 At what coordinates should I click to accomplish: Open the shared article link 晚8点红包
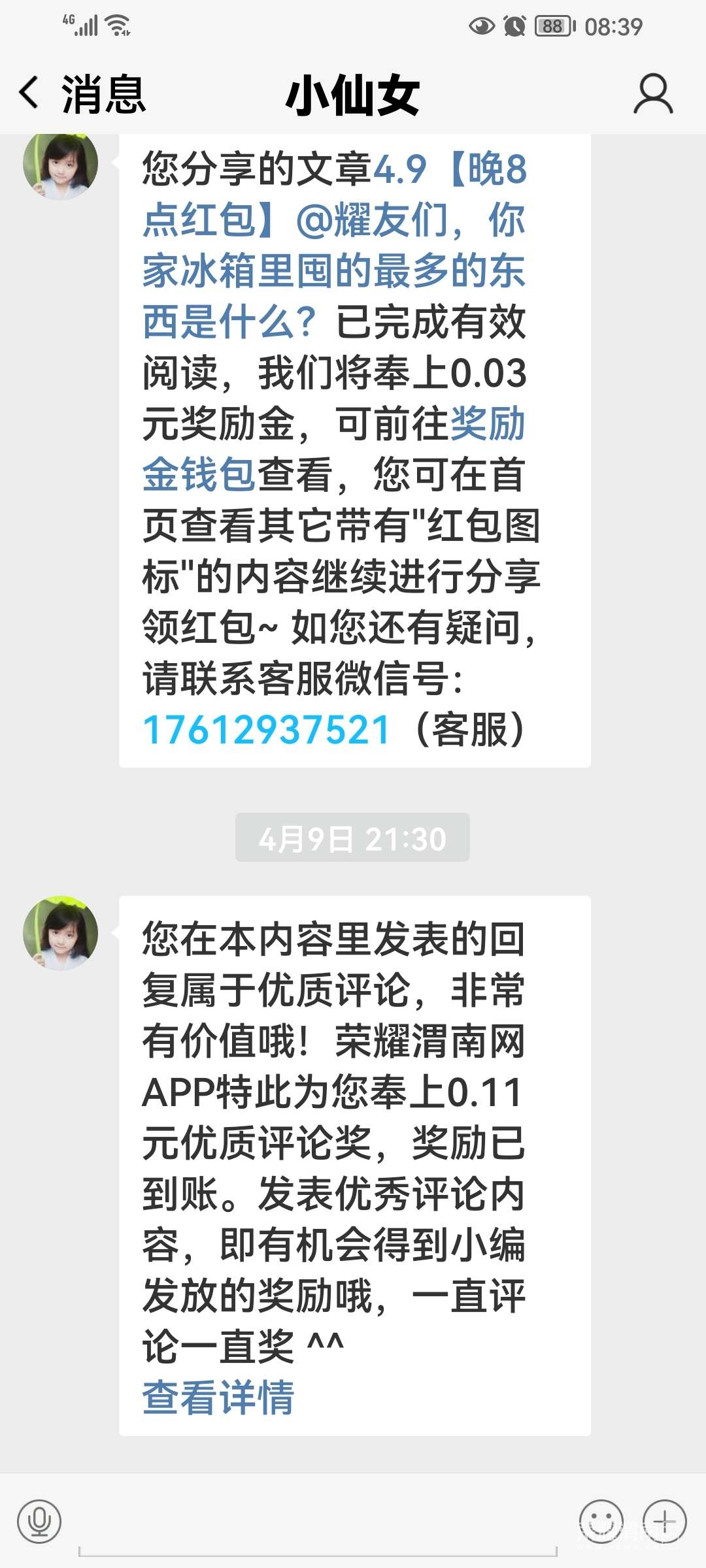[333, 245]
